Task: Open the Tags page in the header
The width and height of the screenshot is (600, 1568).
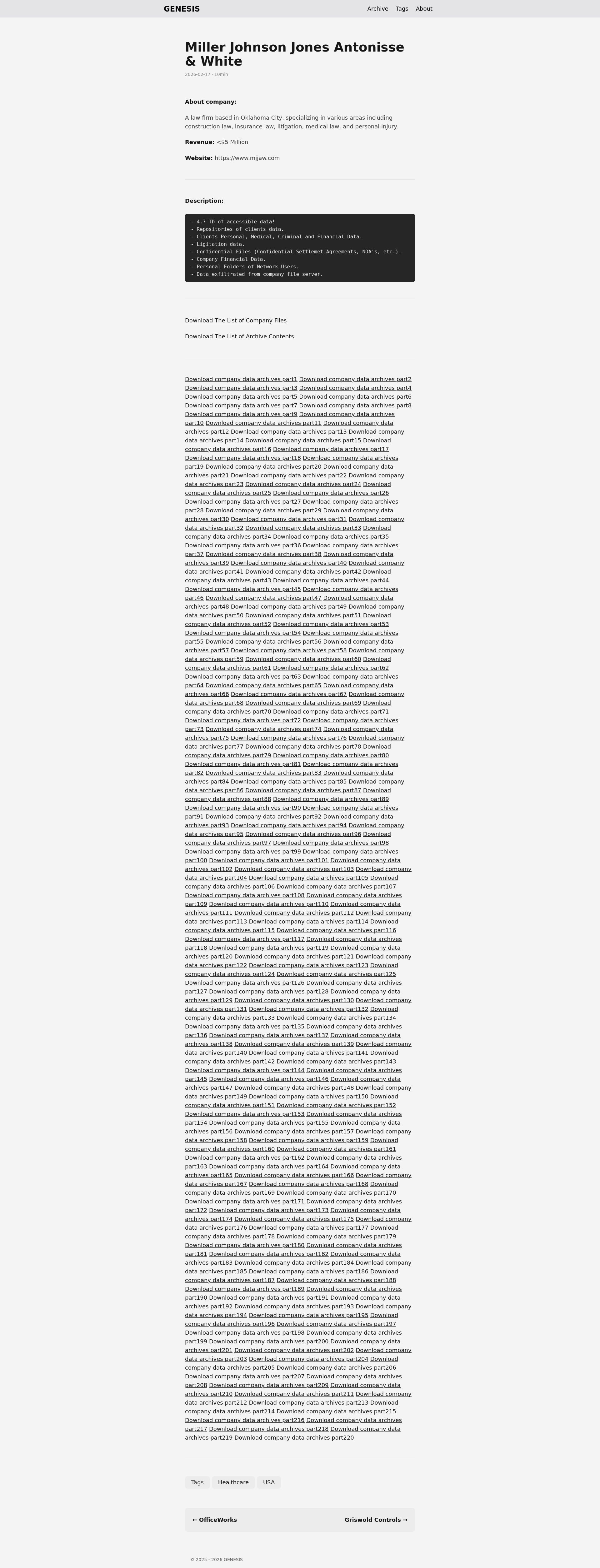Action: (x=402, y=8)
